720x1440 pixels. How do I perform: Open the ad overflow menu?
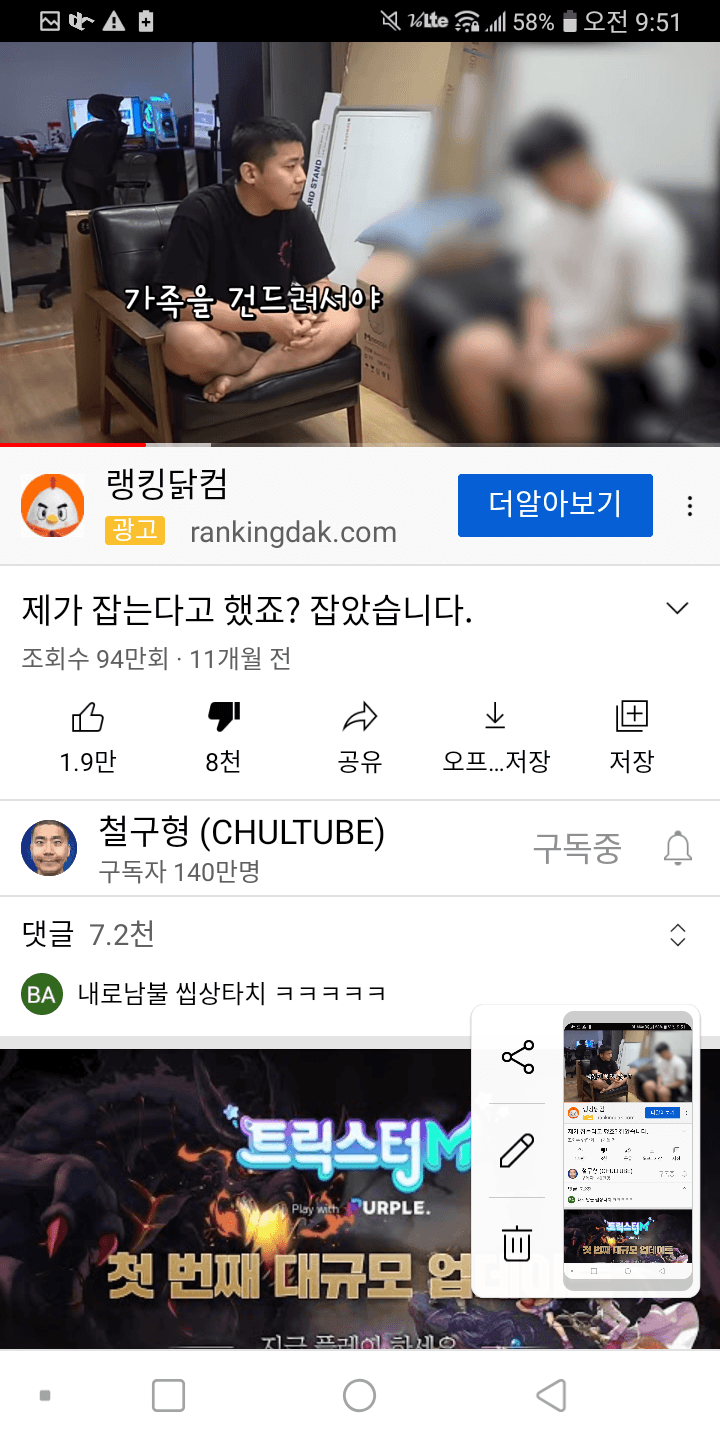tap(689, 506)
